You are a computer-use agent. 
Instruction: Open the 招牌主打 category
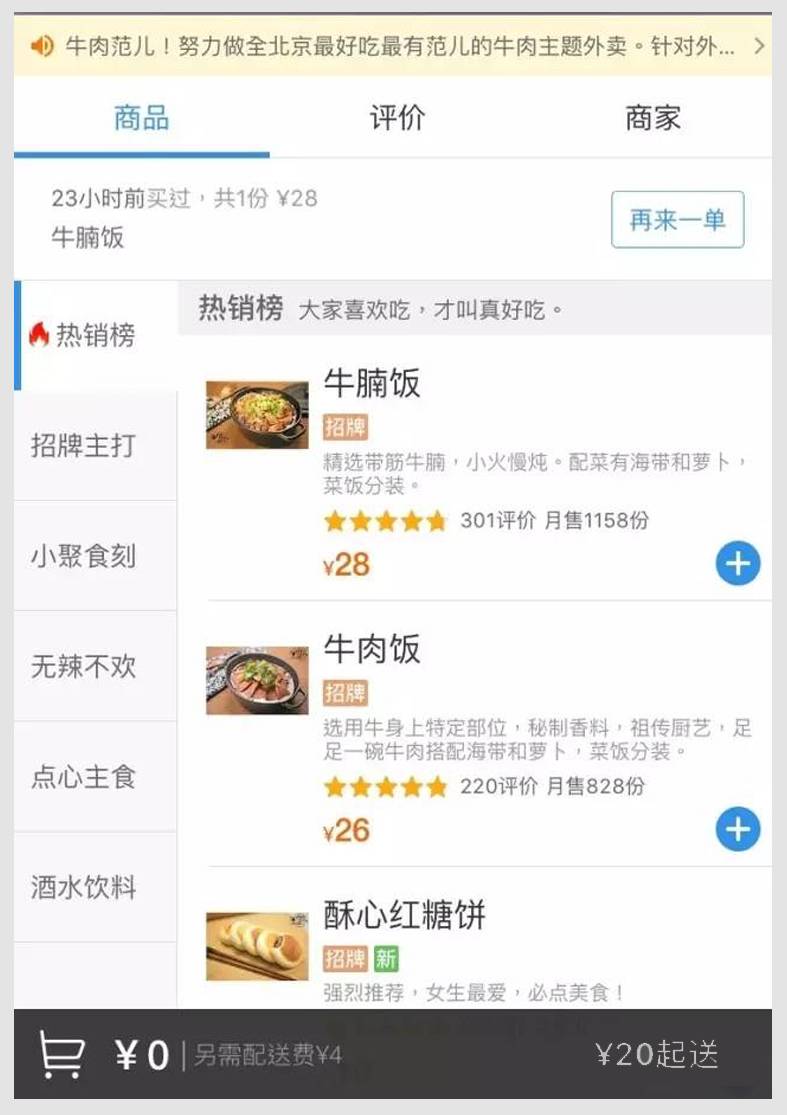pyautogui.click(x=84, y=445)
